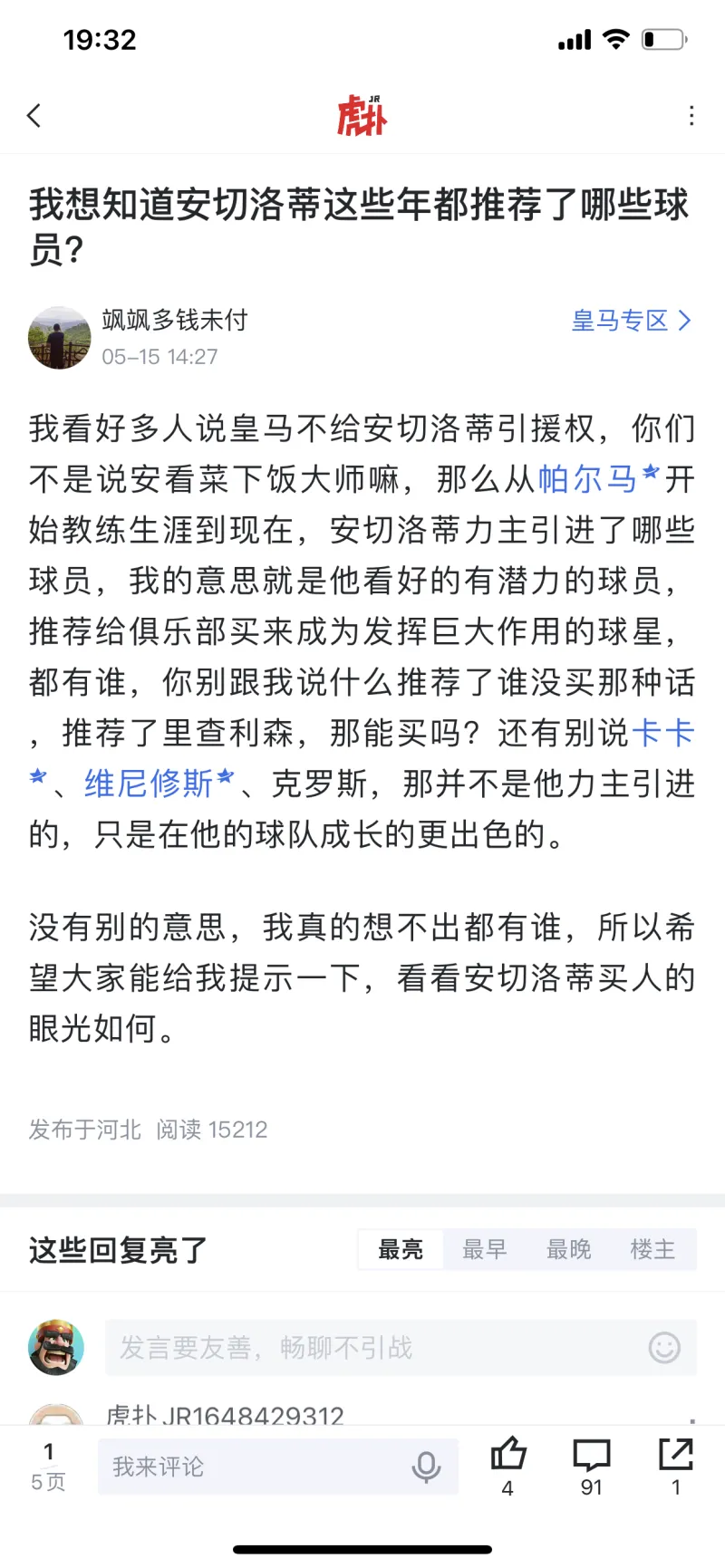Open the three-dot overflow menu
This screenshot has width=725, height=1568.
[691, 116]
